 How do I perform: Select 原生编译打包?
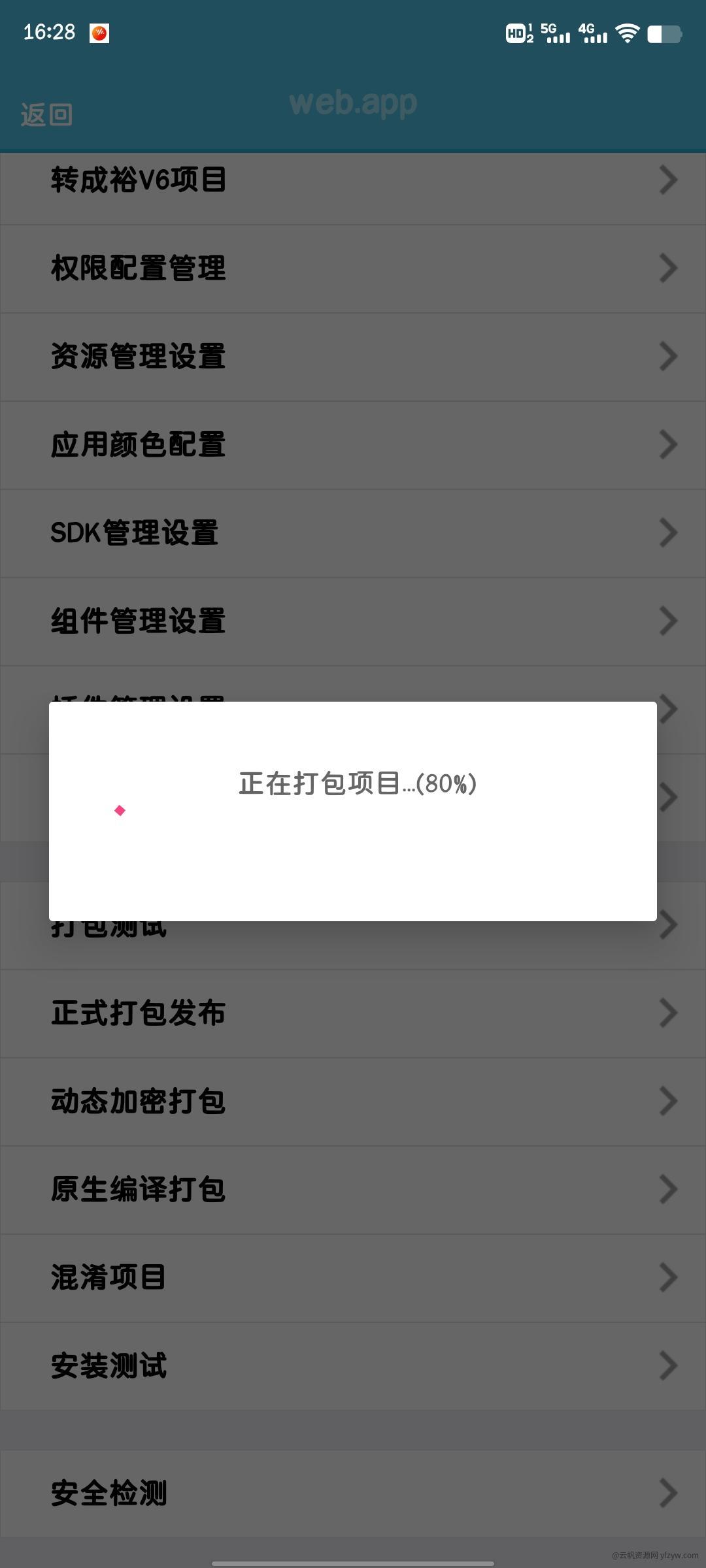coord(353,1190)
